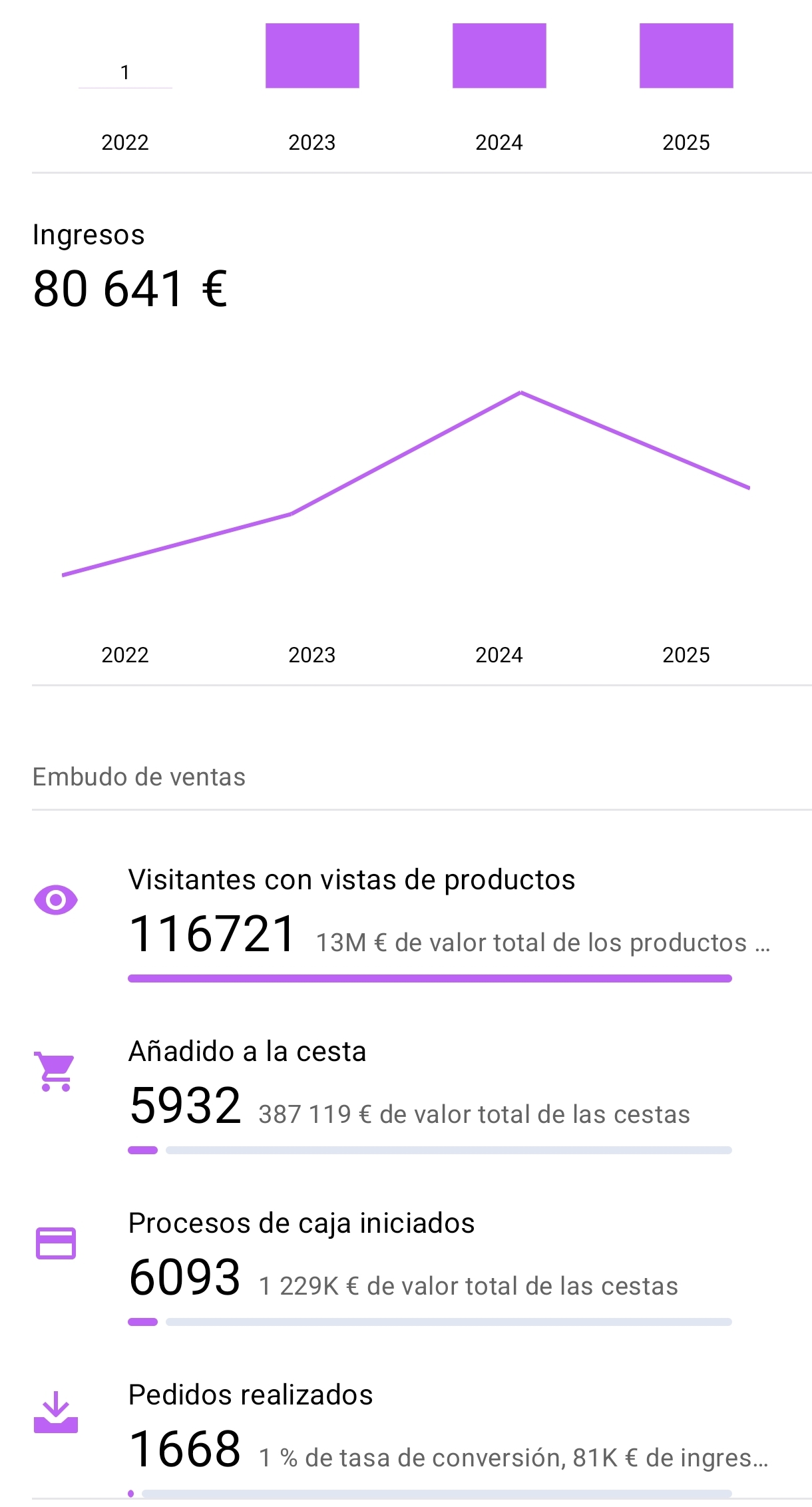Select the 2024 bar in the top chart
Viewport: 812px width, 1507px height.
click(499, 56)
